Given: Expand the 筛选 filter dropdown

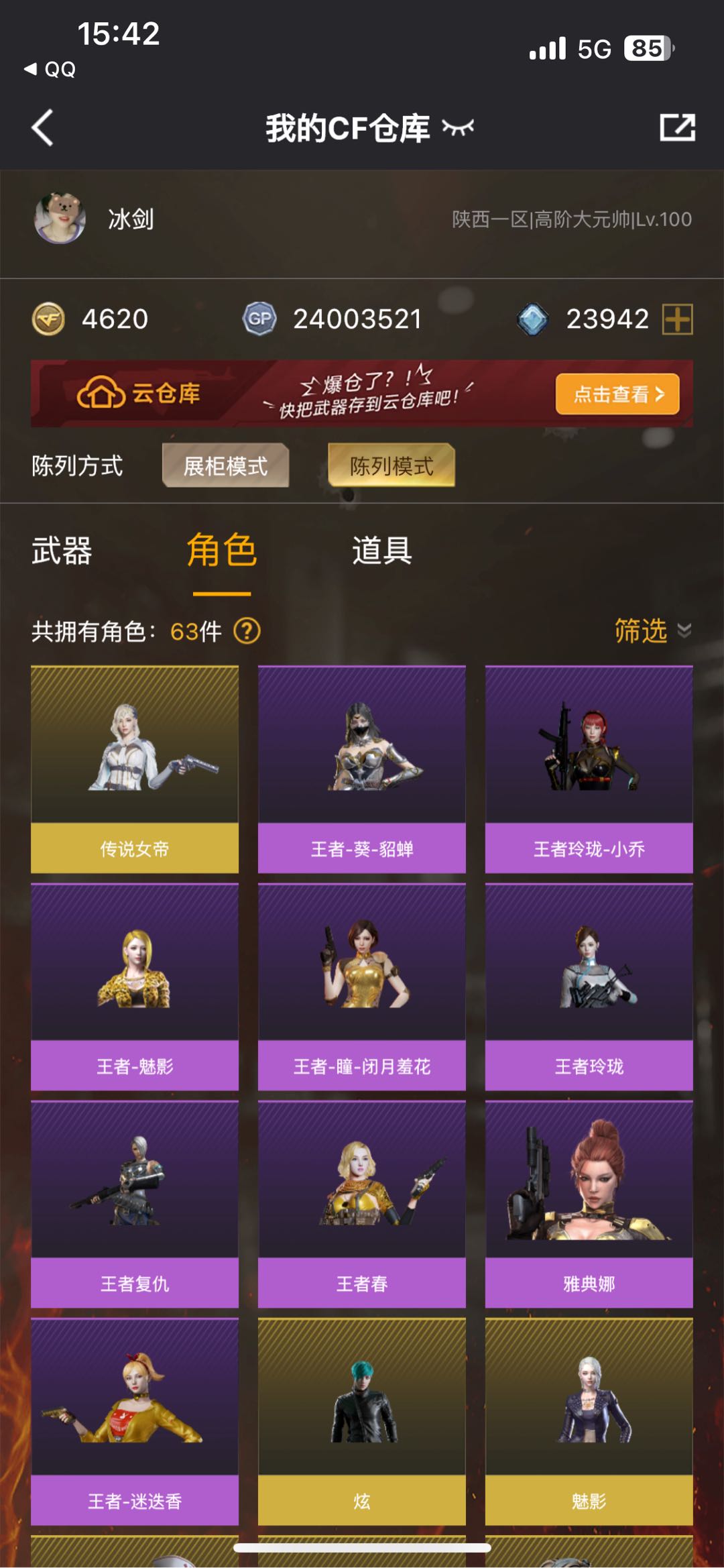Looking at the screenshot, I should coord(652,631).
